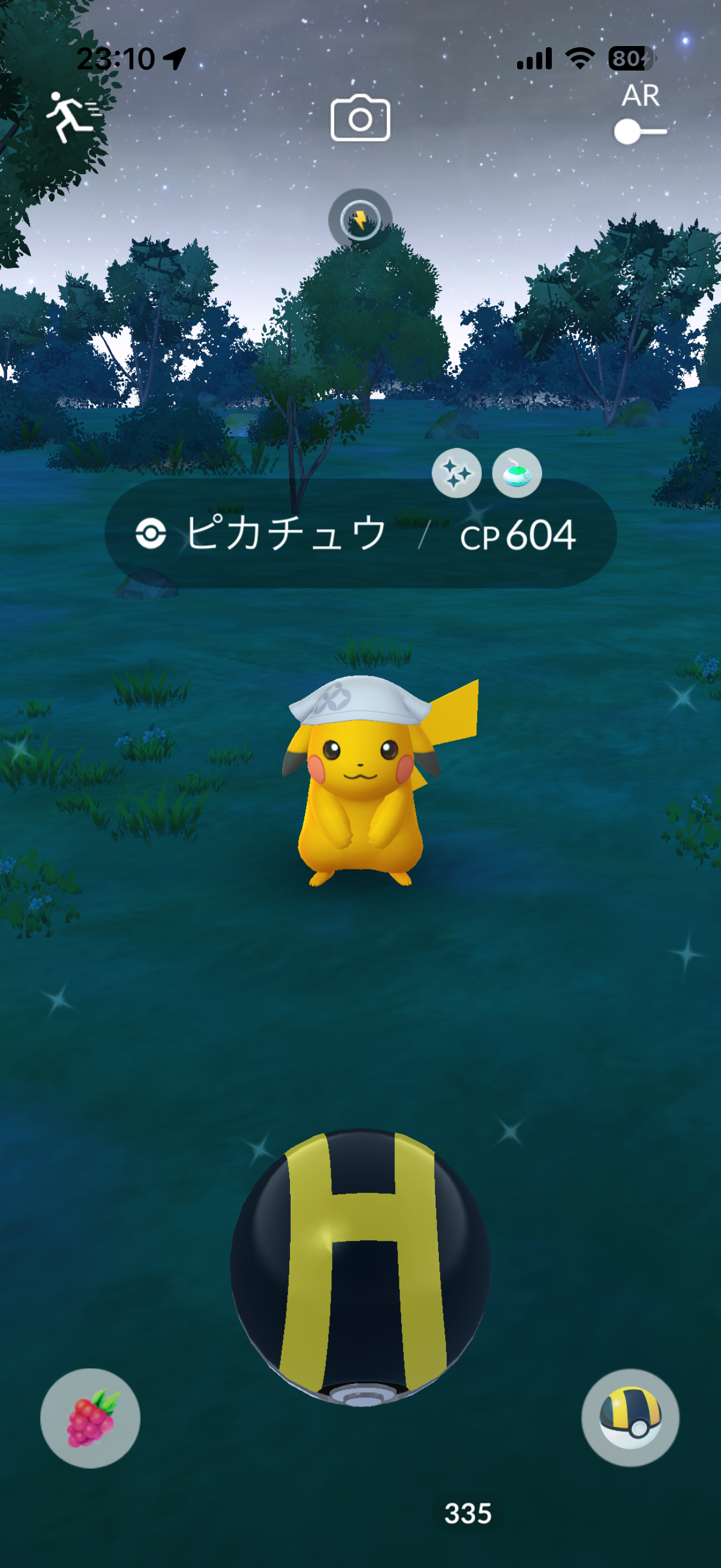Open the Poké Ball selection button
Image resolution: width=721 pixels, height=1568 pixels.
[630, 1418]
